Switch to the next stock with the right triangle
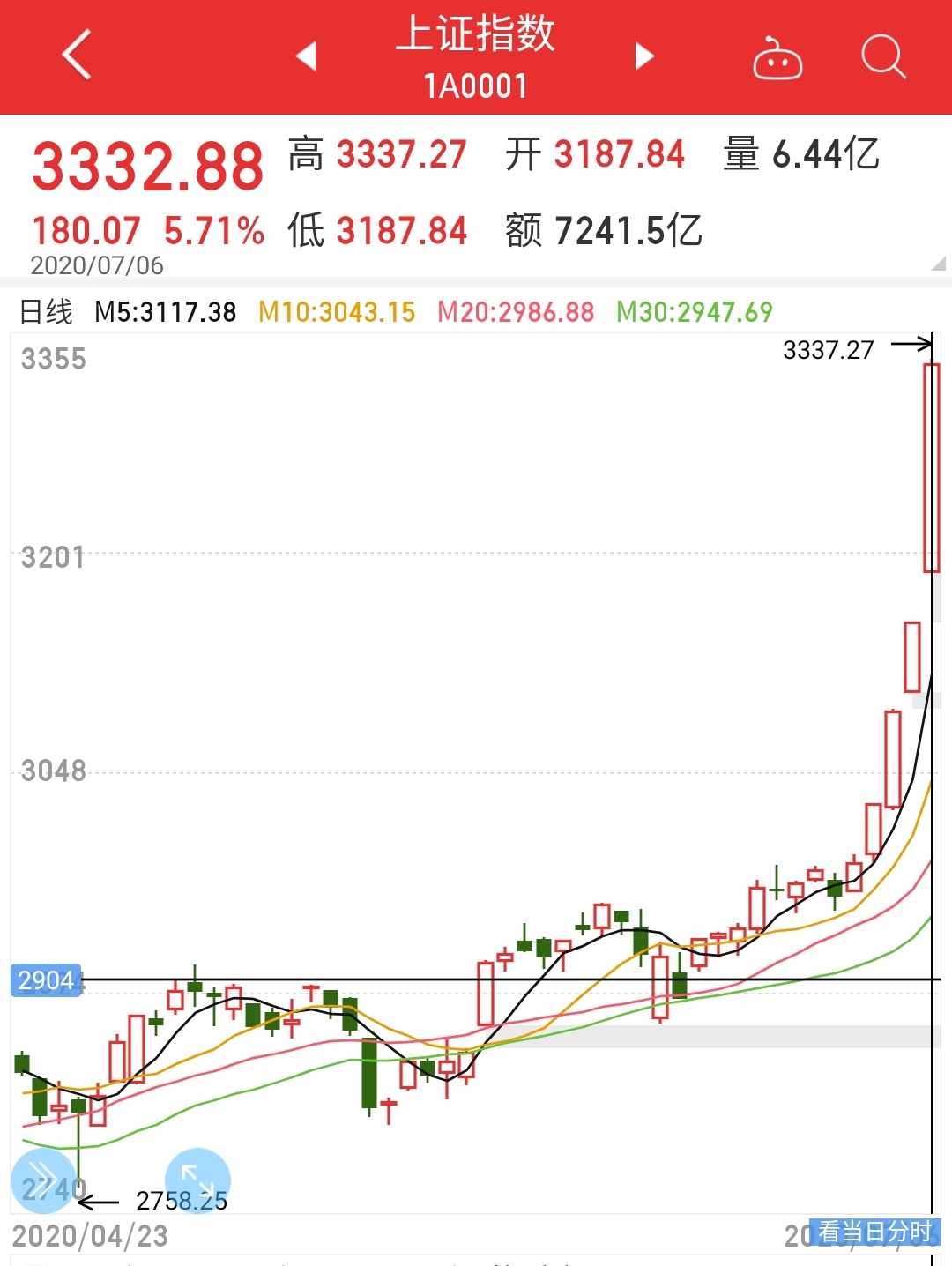Viewport: 952px width, 1266px height. [x=644, y=56]
